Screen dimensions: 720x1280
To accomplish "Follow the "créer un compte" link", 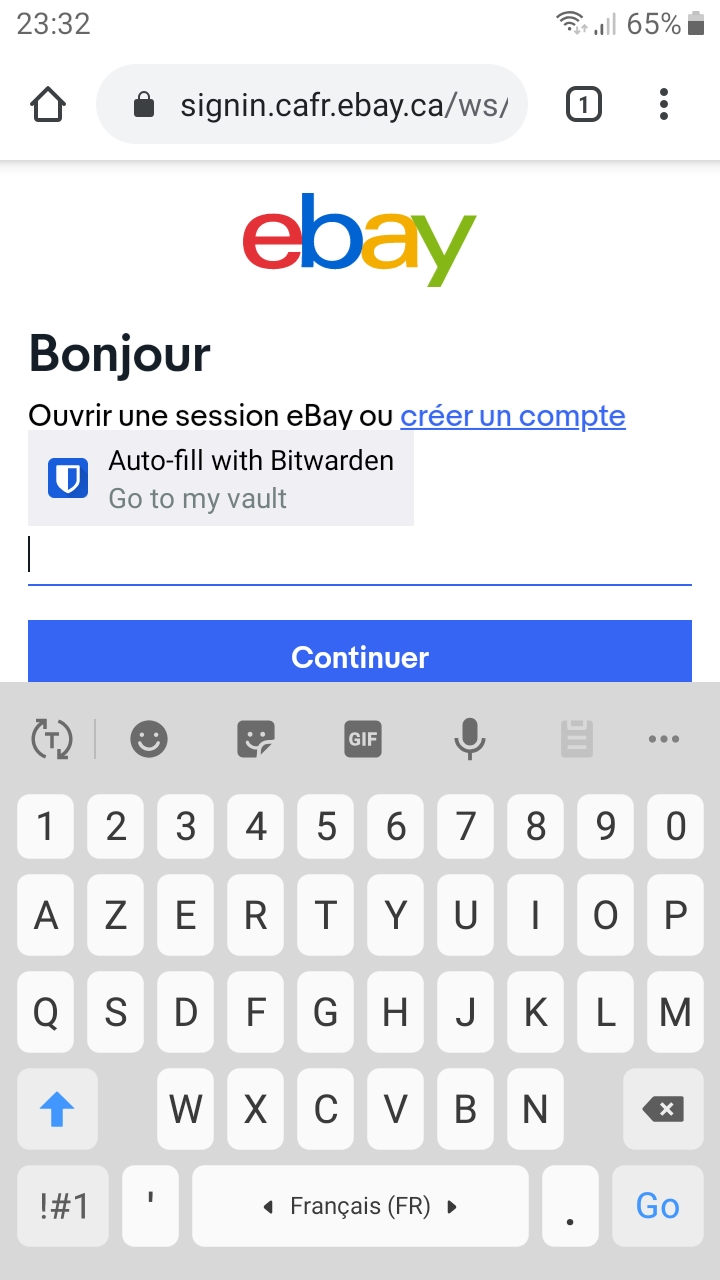I will tap(513, 416).
